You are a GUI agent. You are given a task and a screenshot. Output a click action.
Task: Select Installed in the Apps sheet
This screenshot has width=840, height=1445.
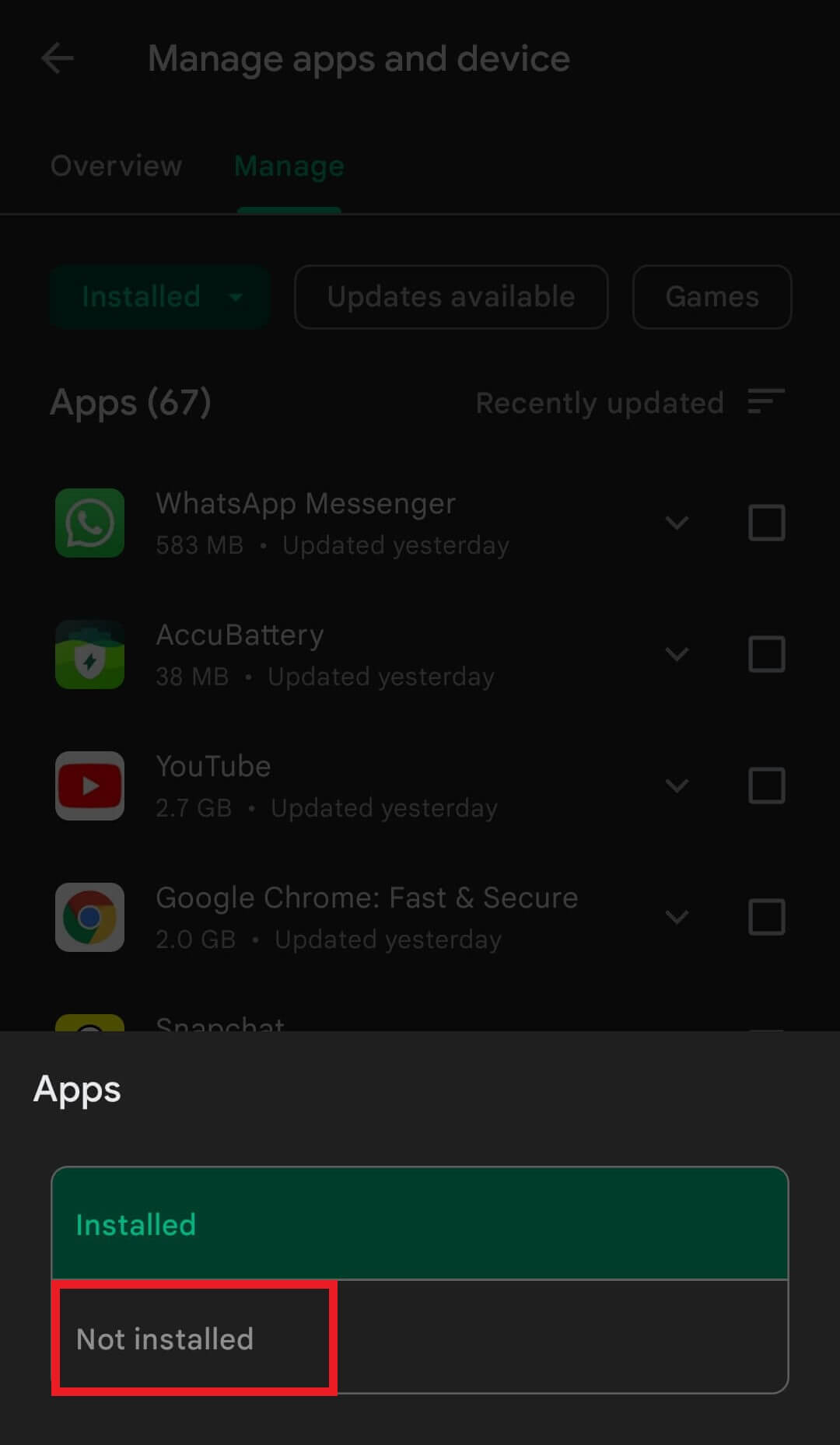pyautogui.click(x=418, y=1223)
